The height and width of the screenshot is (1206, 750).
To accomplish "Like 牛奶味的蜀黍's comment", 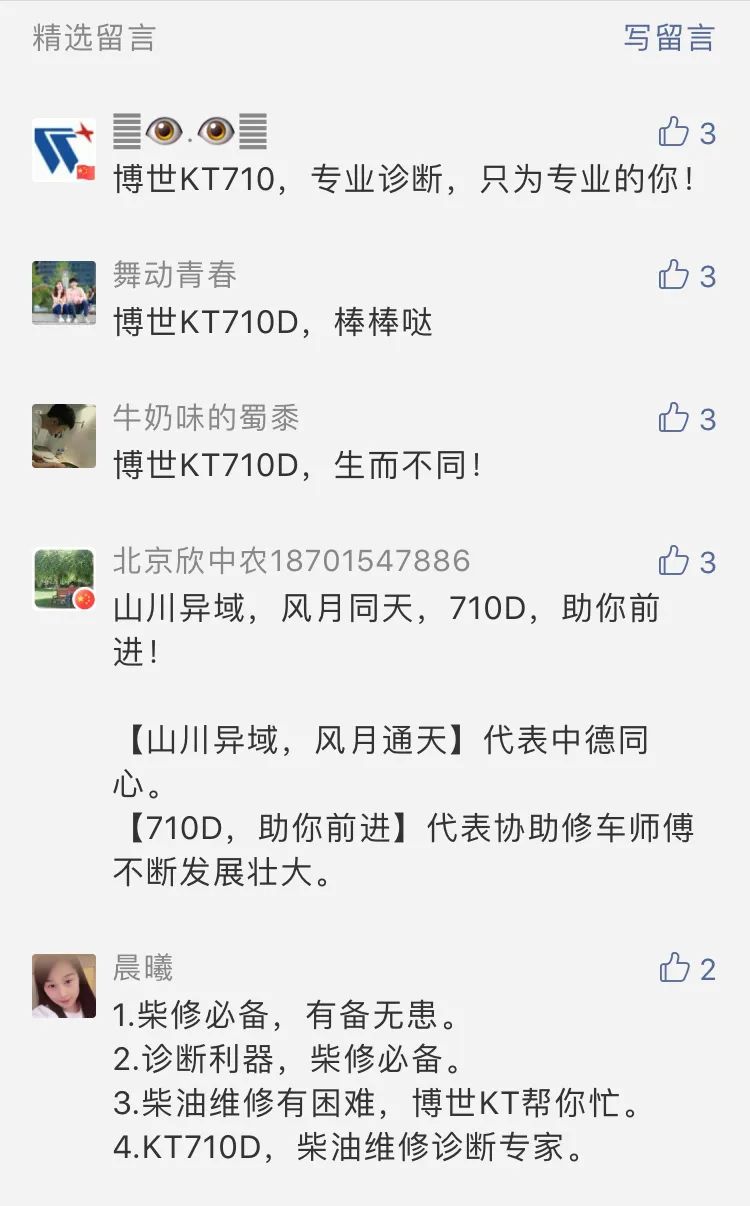I will tap(675, 418).
